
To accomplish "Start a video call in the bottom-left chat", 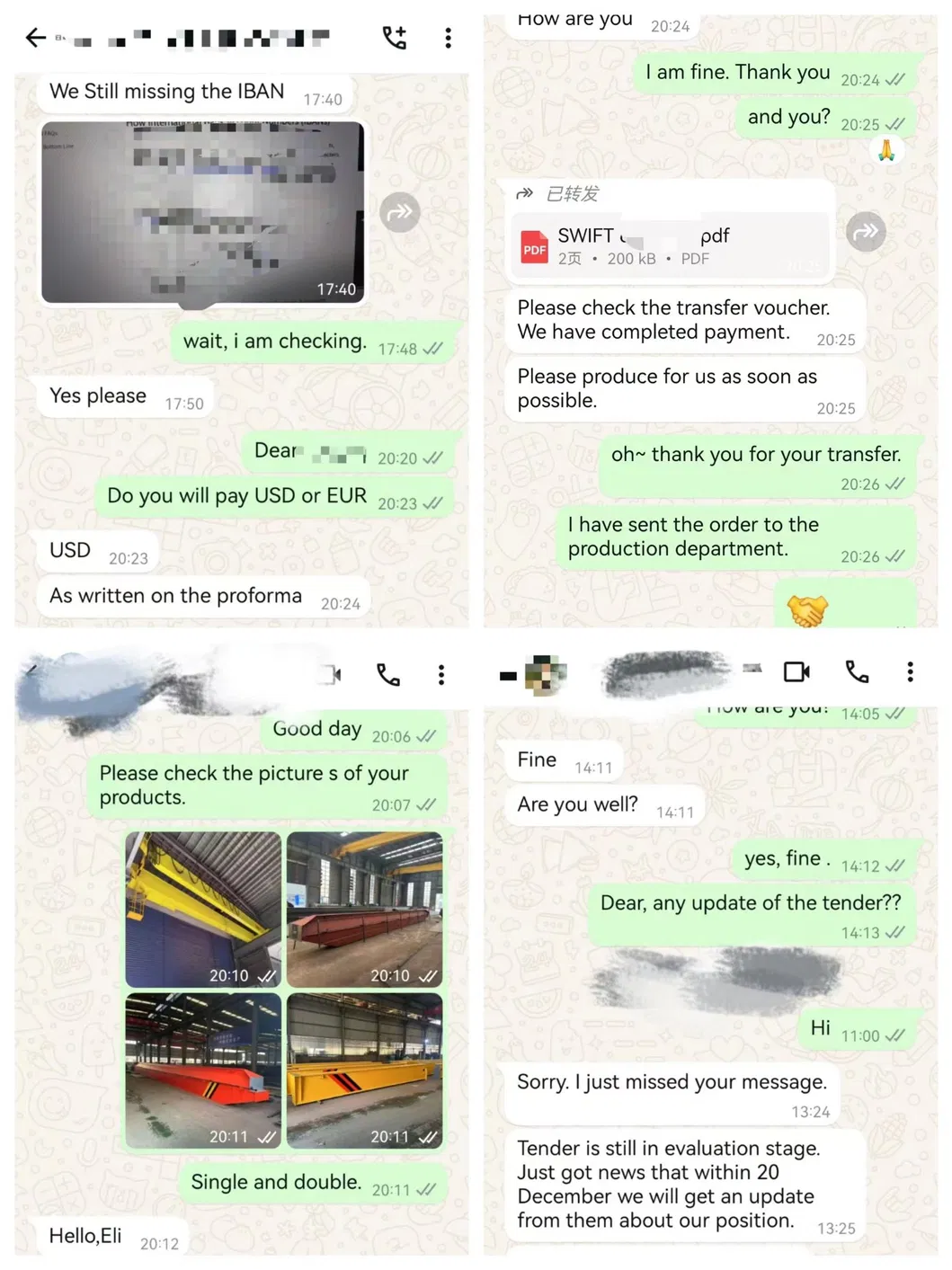I will tap(330, 674).
